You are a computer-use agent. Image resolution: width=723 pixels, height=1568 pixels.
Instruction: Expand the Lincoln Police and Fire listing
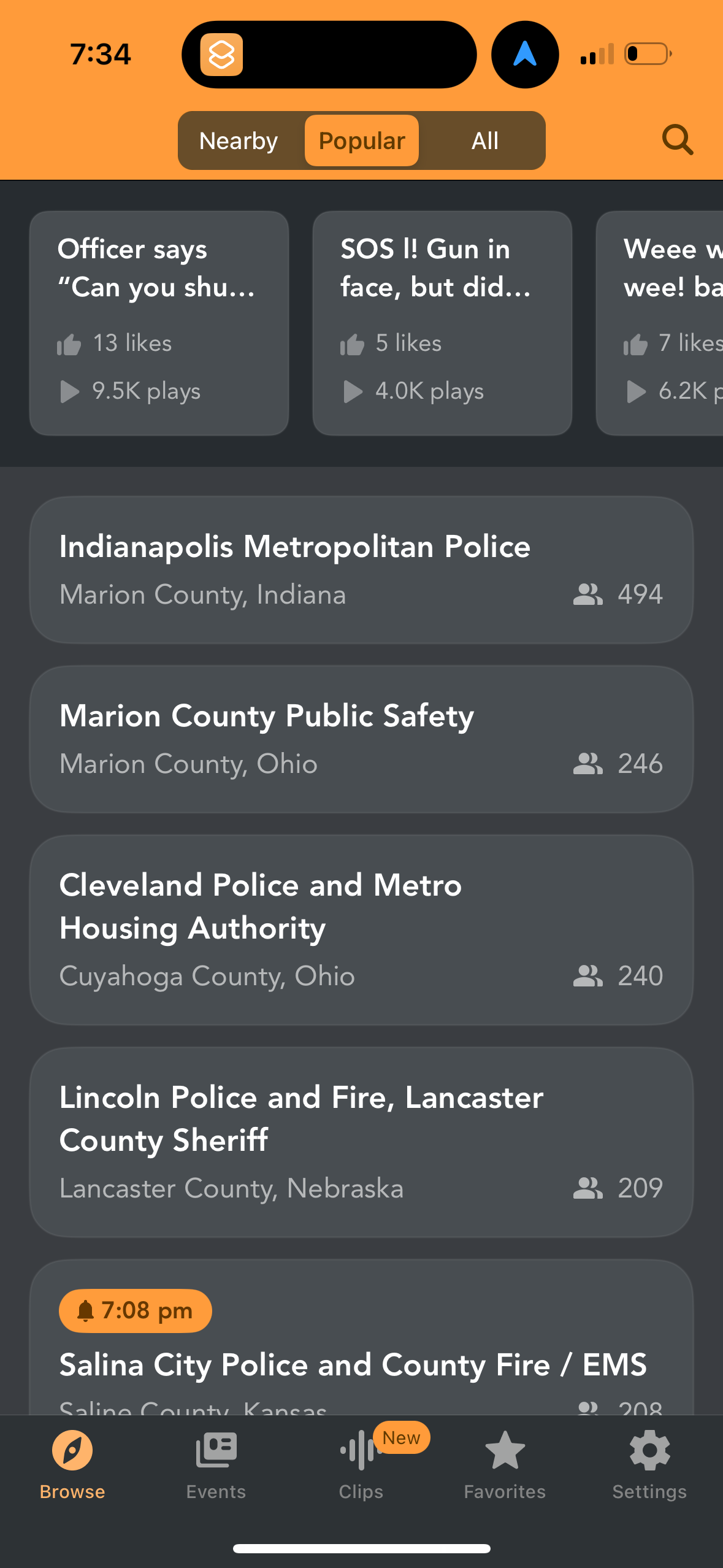pyautogui.click(x=361, y=1141)
